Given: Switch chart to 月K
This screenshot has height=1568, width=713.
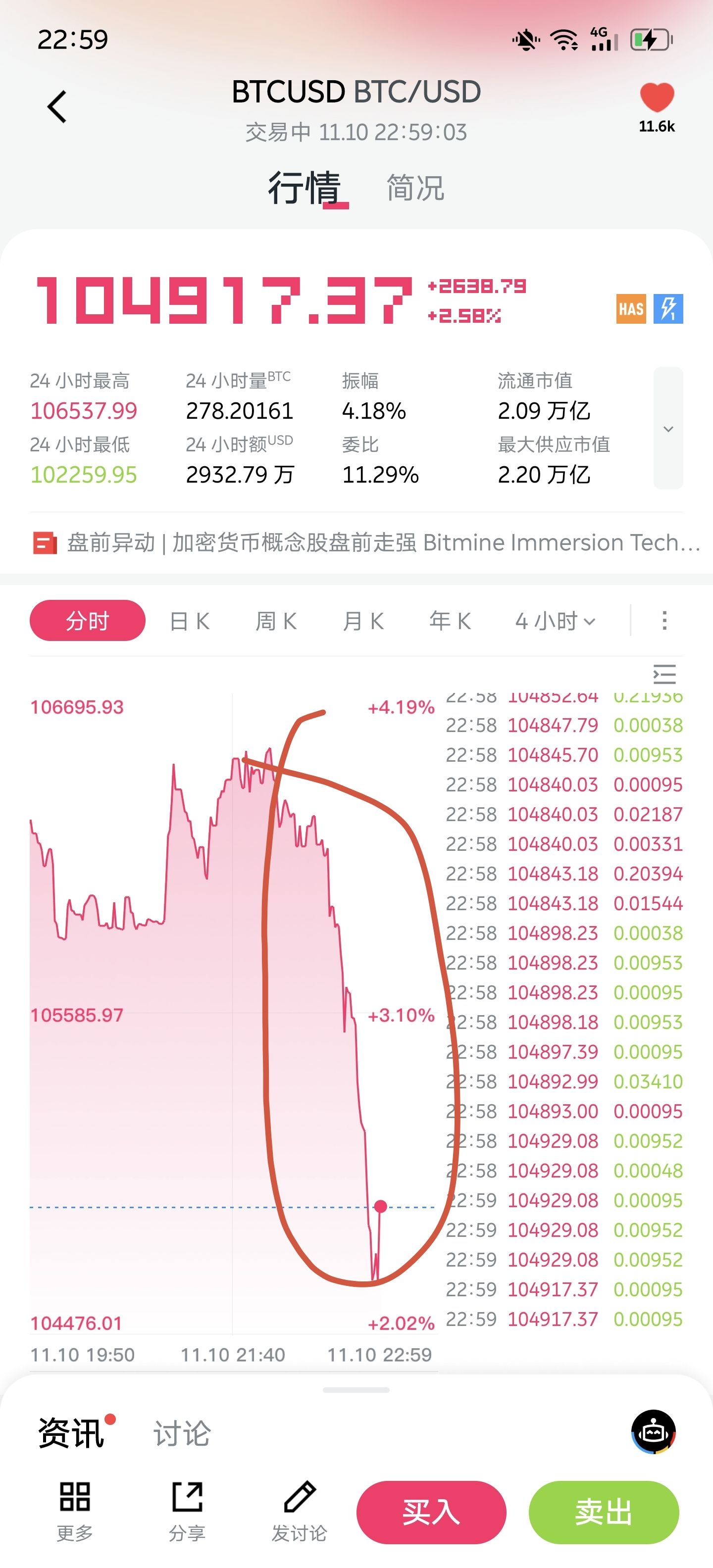Looking at the screenshot, I should [363, 622].
